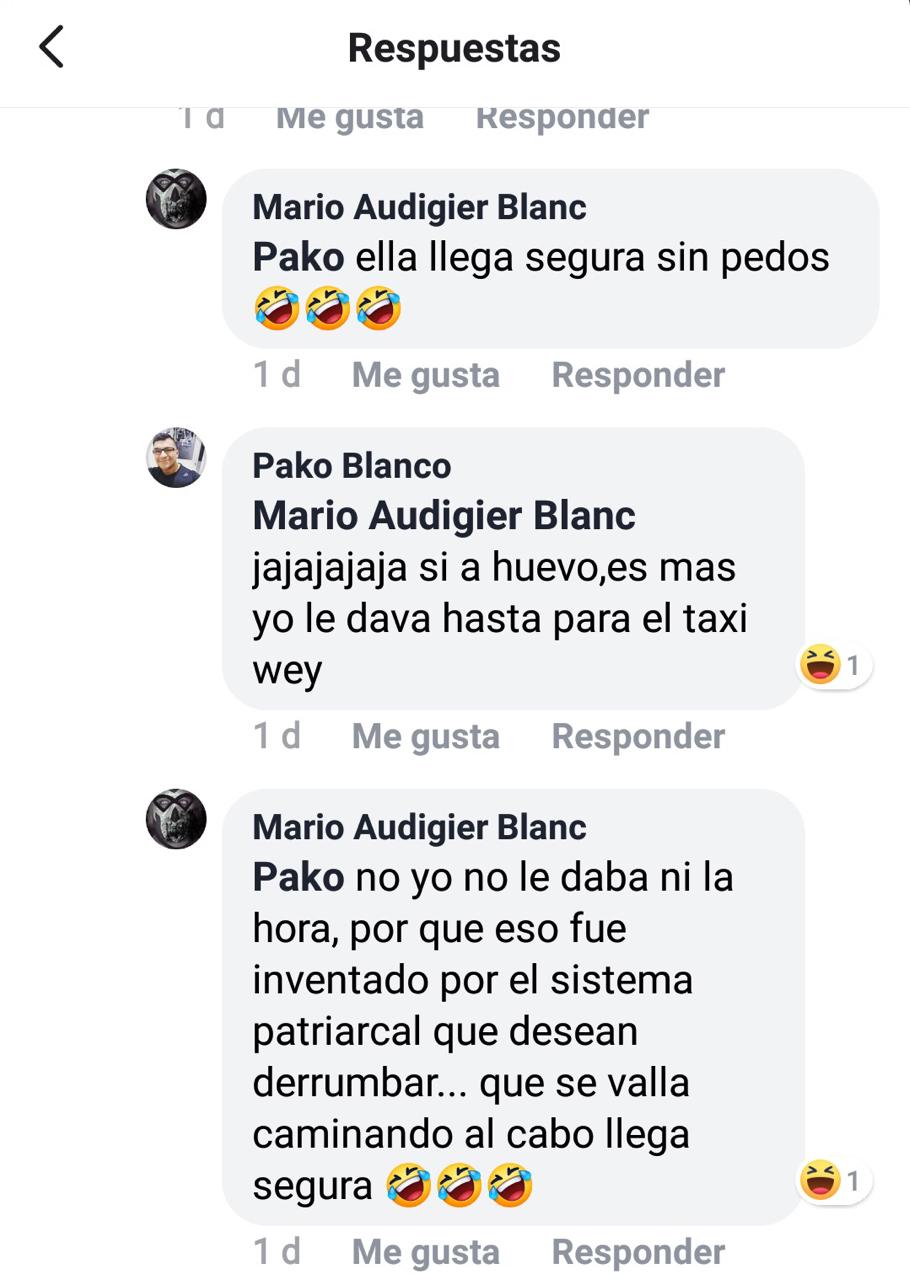Open Pako Blanco's profile name
The image size is (910, 1280).
click(x=351, y=465)
